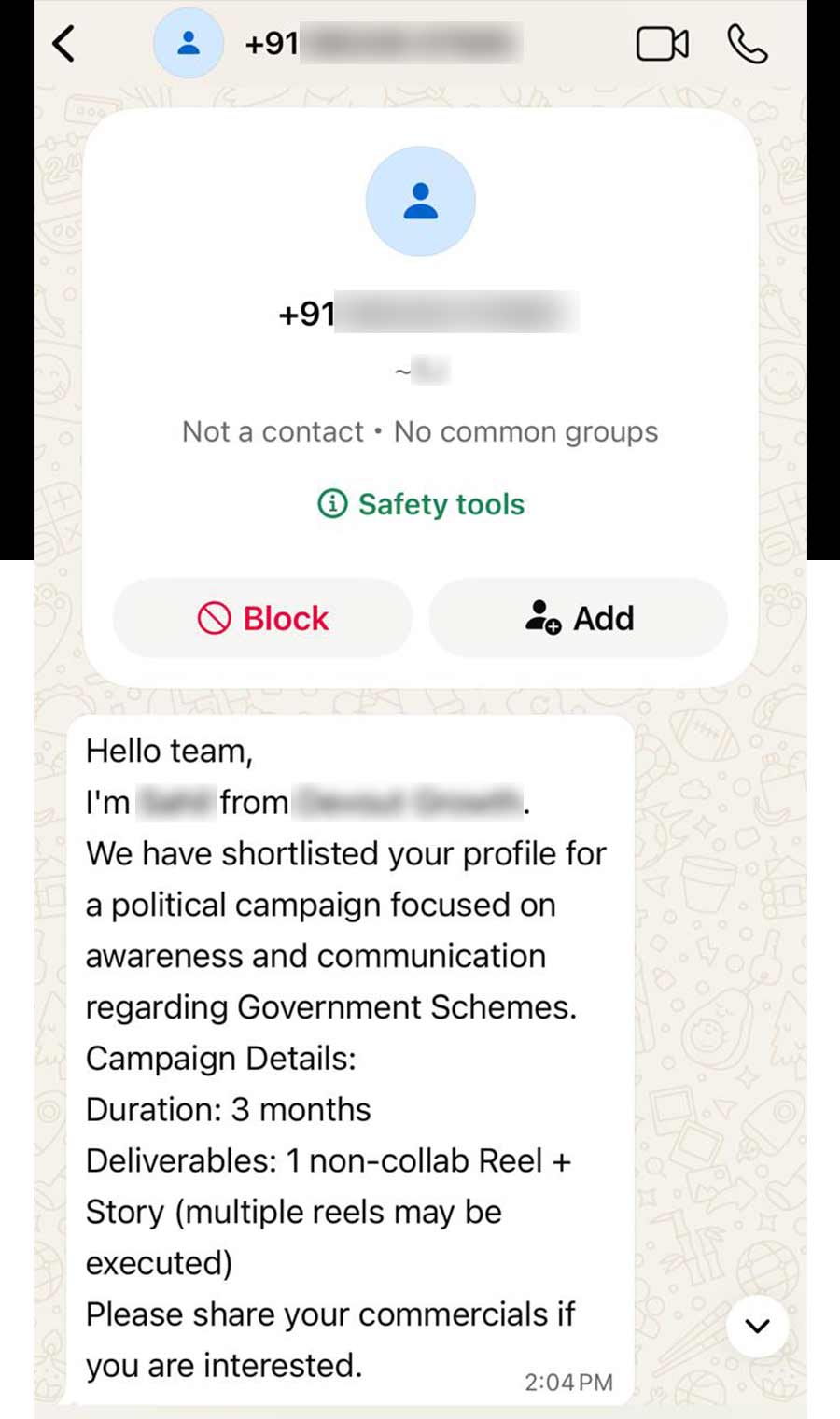
Task: Tap the large profile picture placeholder
Action: pos(420,201)
